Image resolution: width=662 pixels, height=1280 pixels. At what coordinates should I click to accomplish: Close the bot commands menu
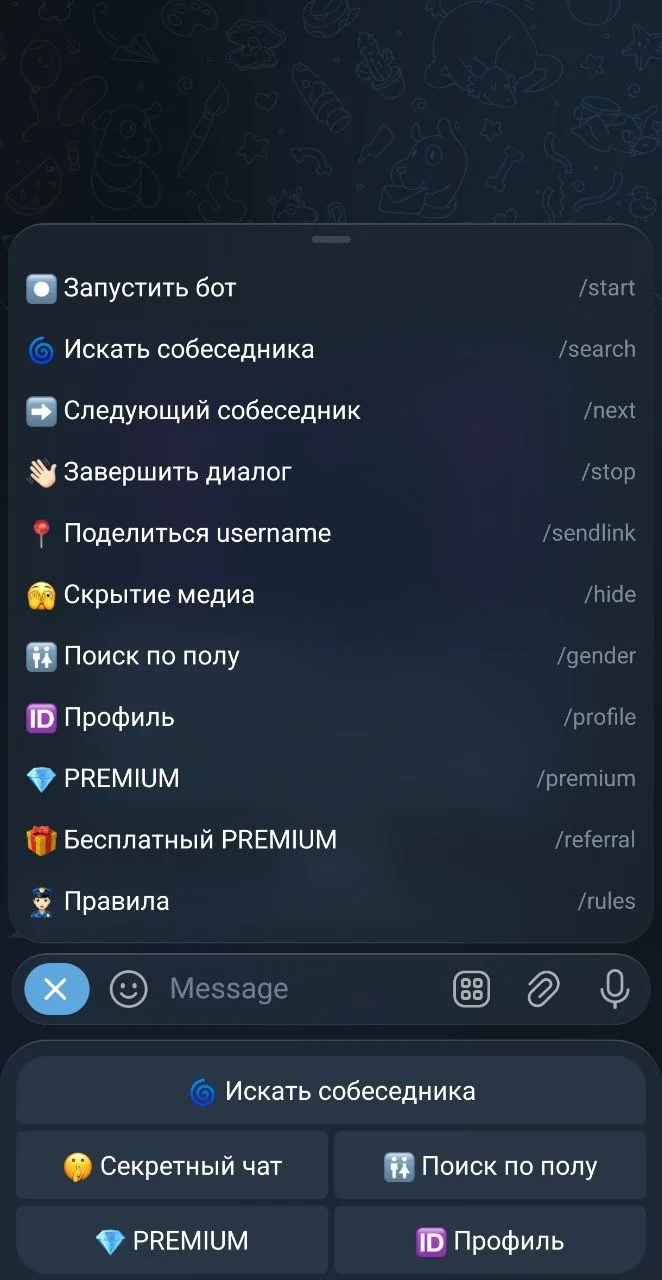click(56, 989)
